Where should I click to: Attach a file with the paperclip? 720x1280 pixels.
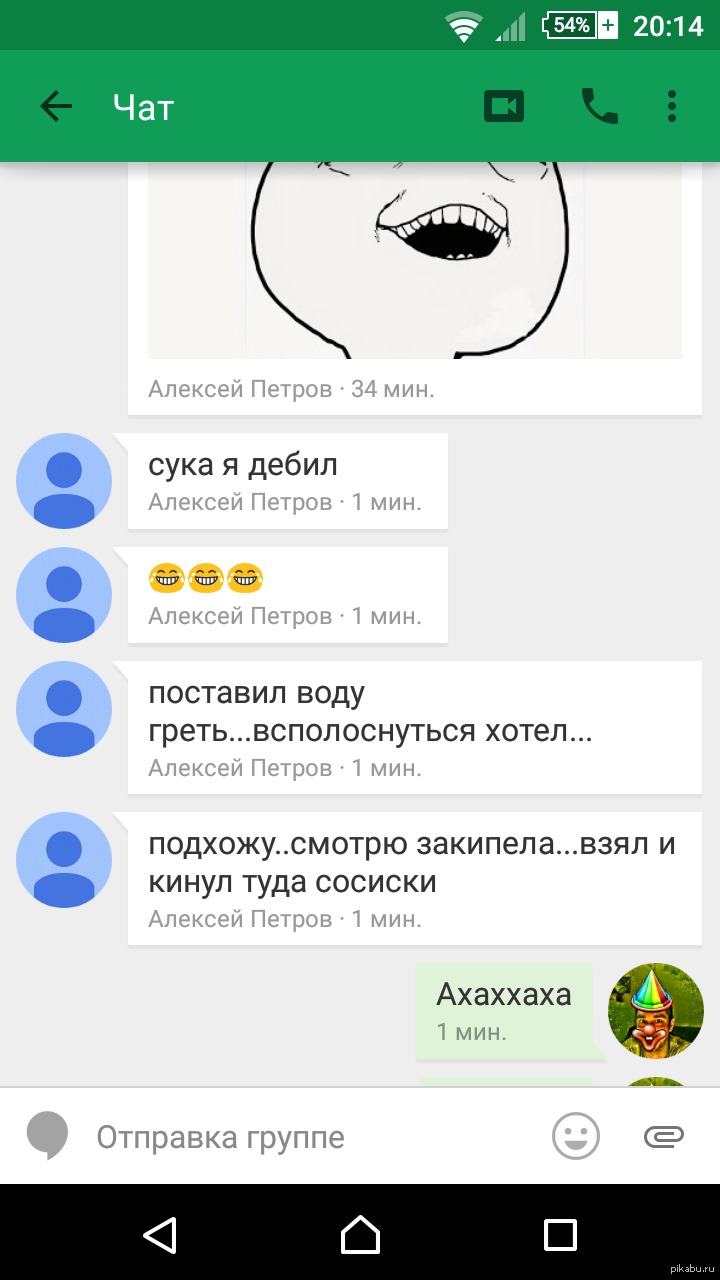pyautogui.click(x=662, y=1136)
